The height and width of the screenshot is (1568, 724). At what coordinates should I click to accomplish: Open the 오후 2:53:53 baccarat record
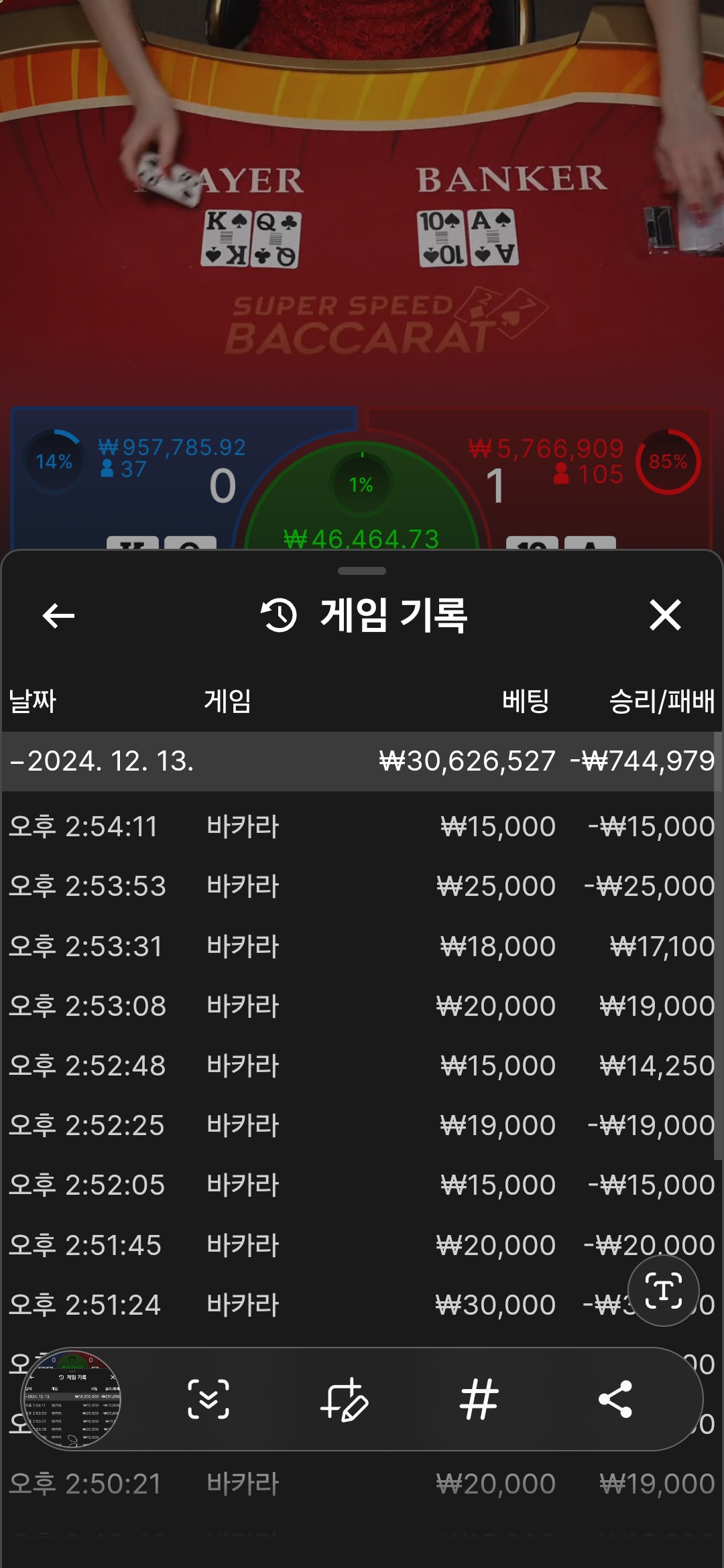coord(362,886)
